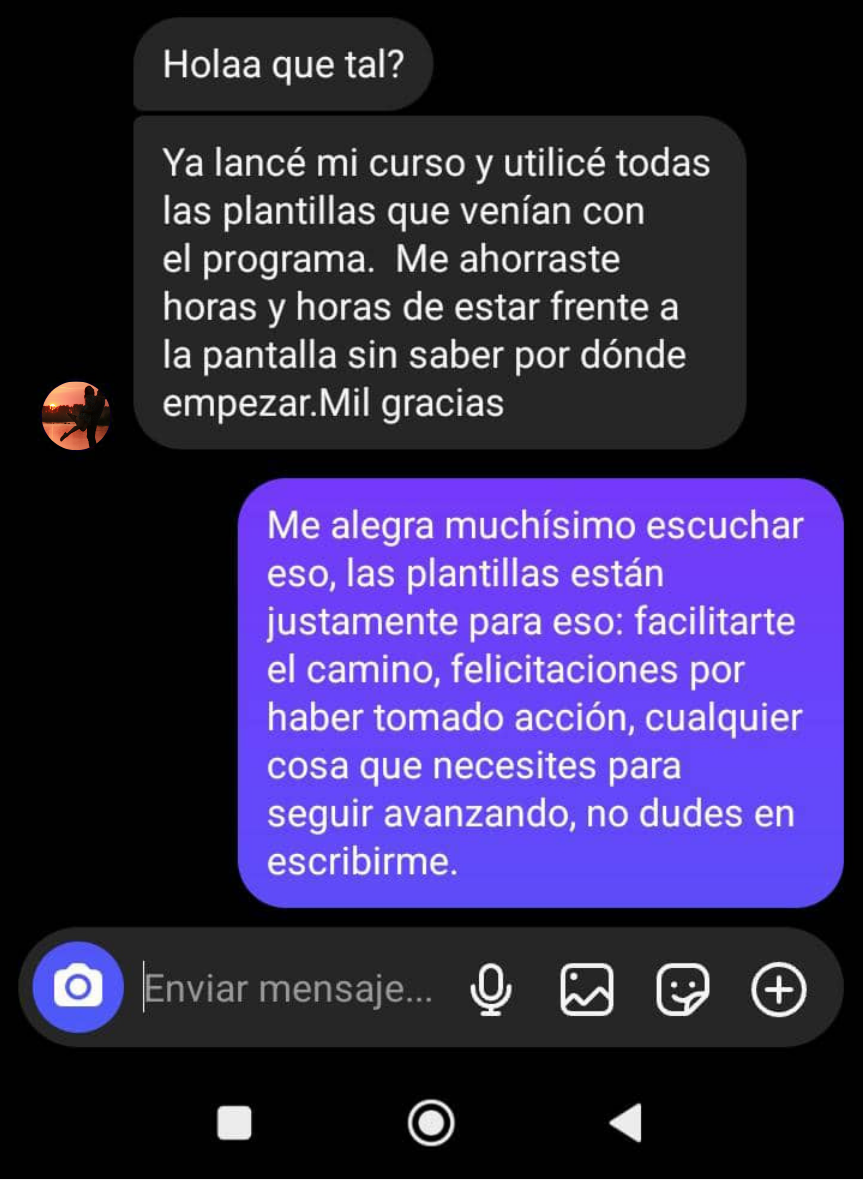Tap the Enviar mensaje text field
The height and width of the screenshot is (1180, 864).
[x=290, y=989]
